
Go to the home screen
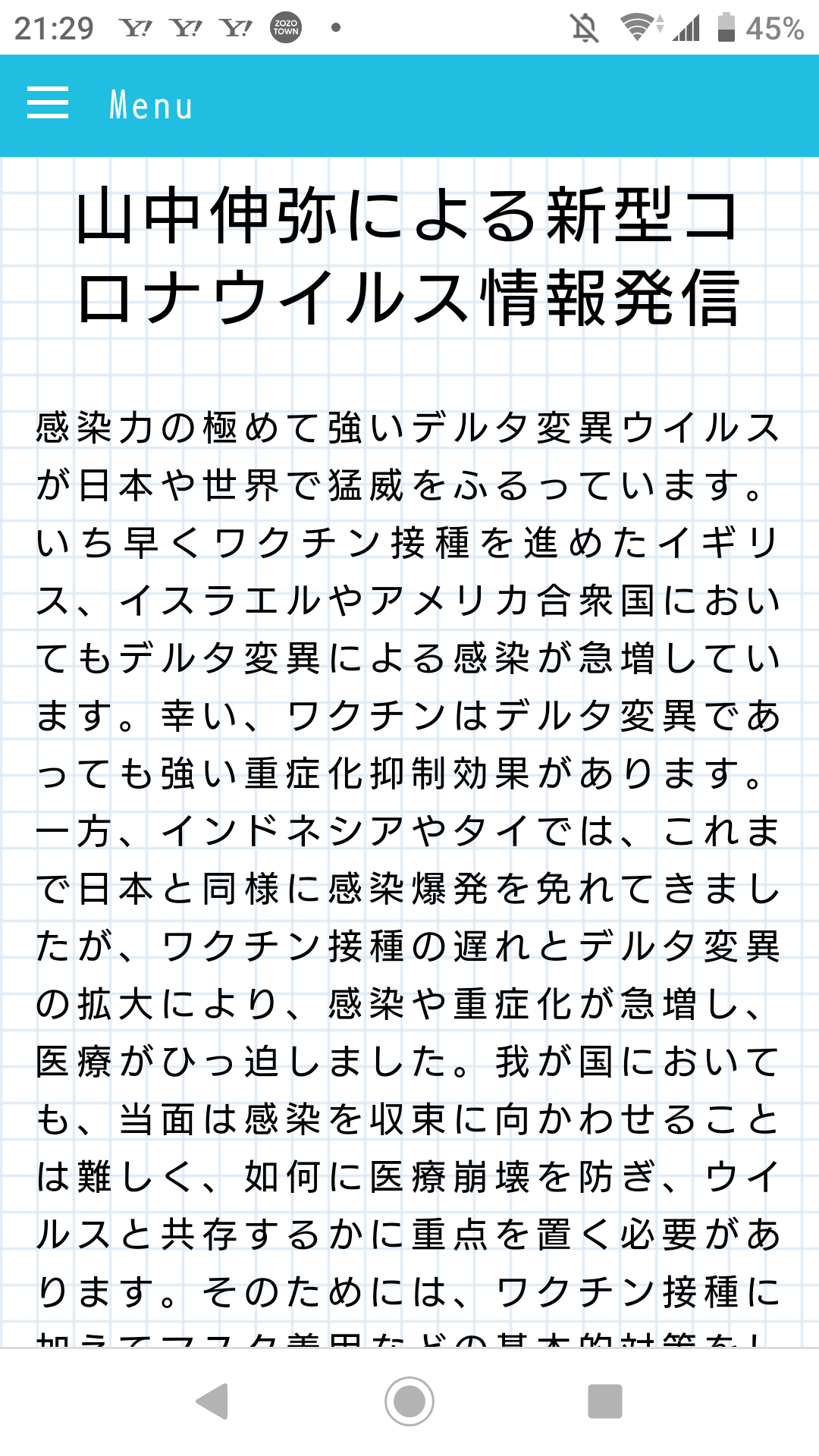point(409,1401)
